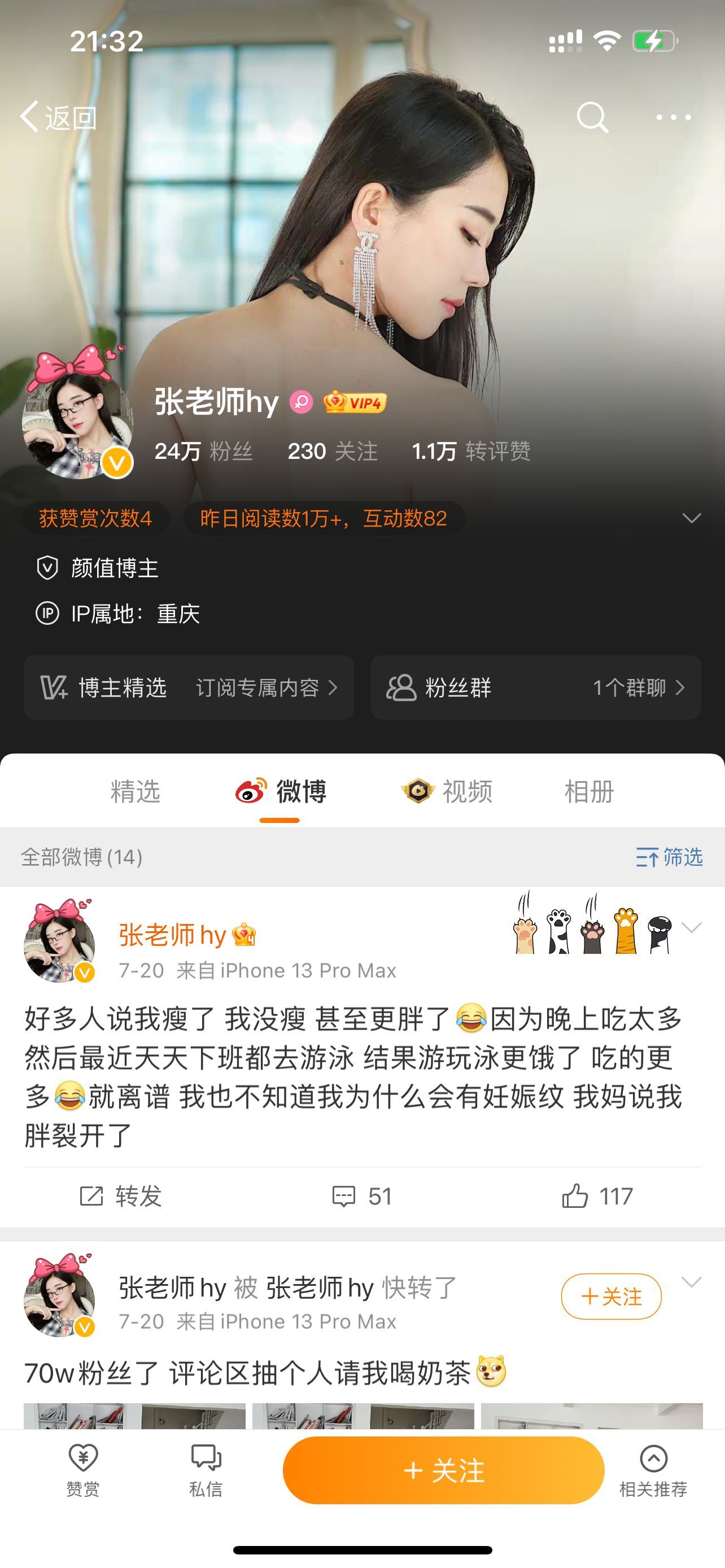Like the post with 117 likes

tap(597, 1196)
